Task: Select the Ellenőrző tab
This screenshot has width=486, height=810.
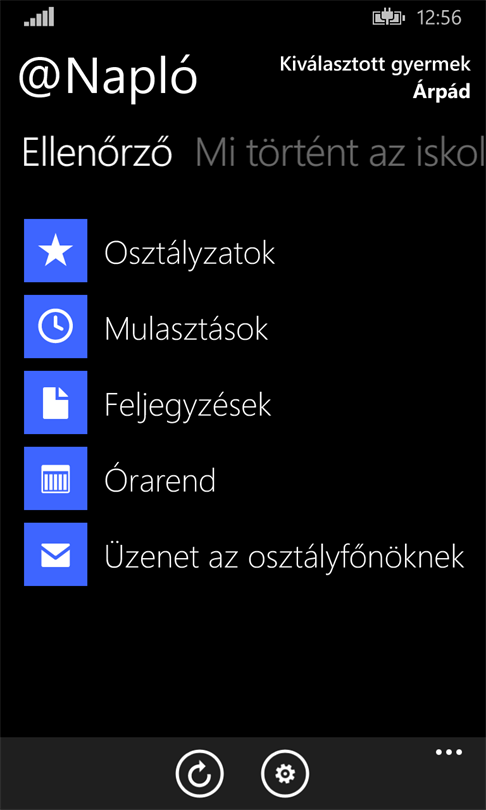Action: [97, 152]
